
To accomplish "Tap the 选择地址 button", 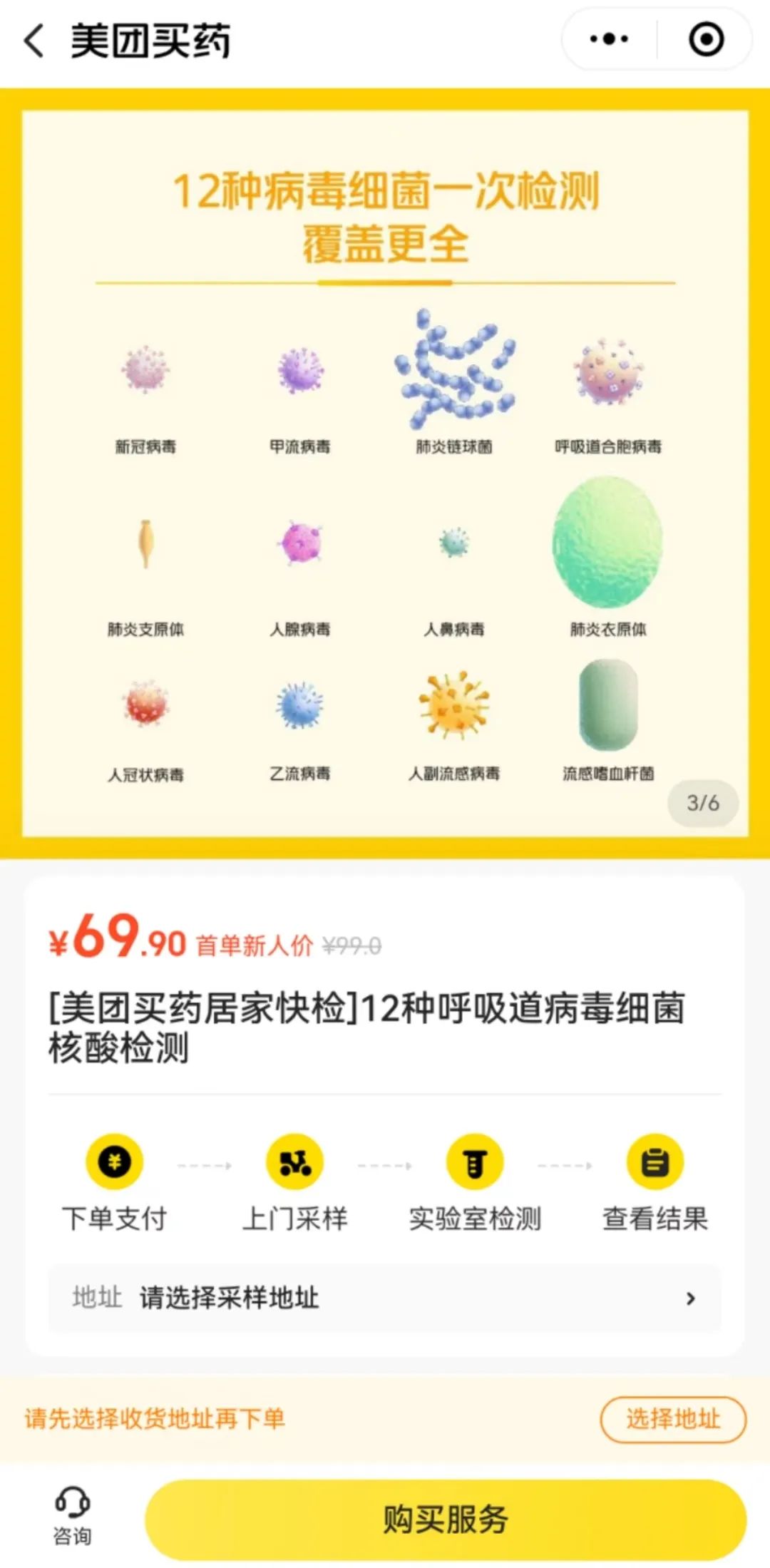I will [672, 1418].
